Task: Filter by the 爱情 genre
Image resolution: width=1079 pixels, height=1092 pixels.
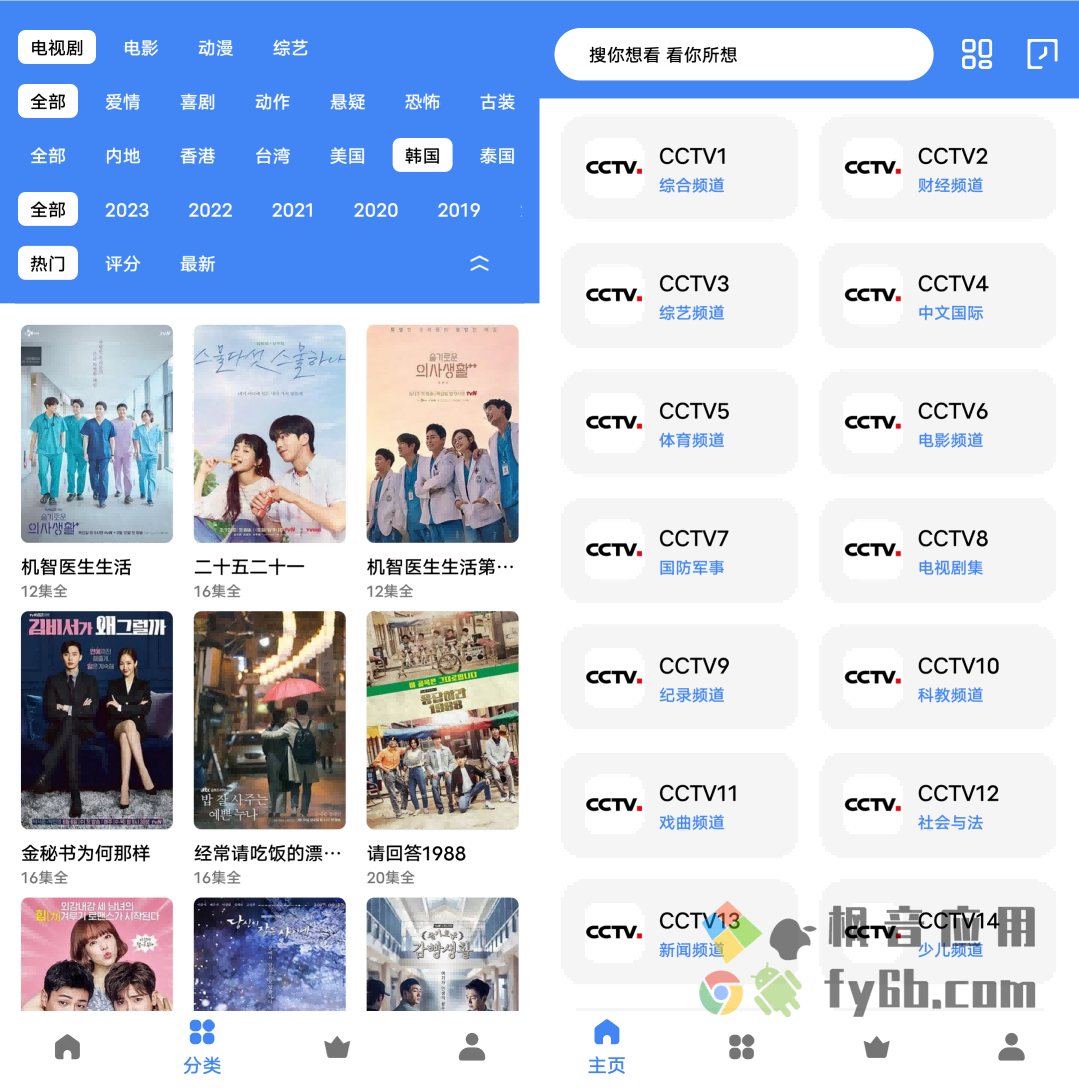Action: tap(122, 102)
